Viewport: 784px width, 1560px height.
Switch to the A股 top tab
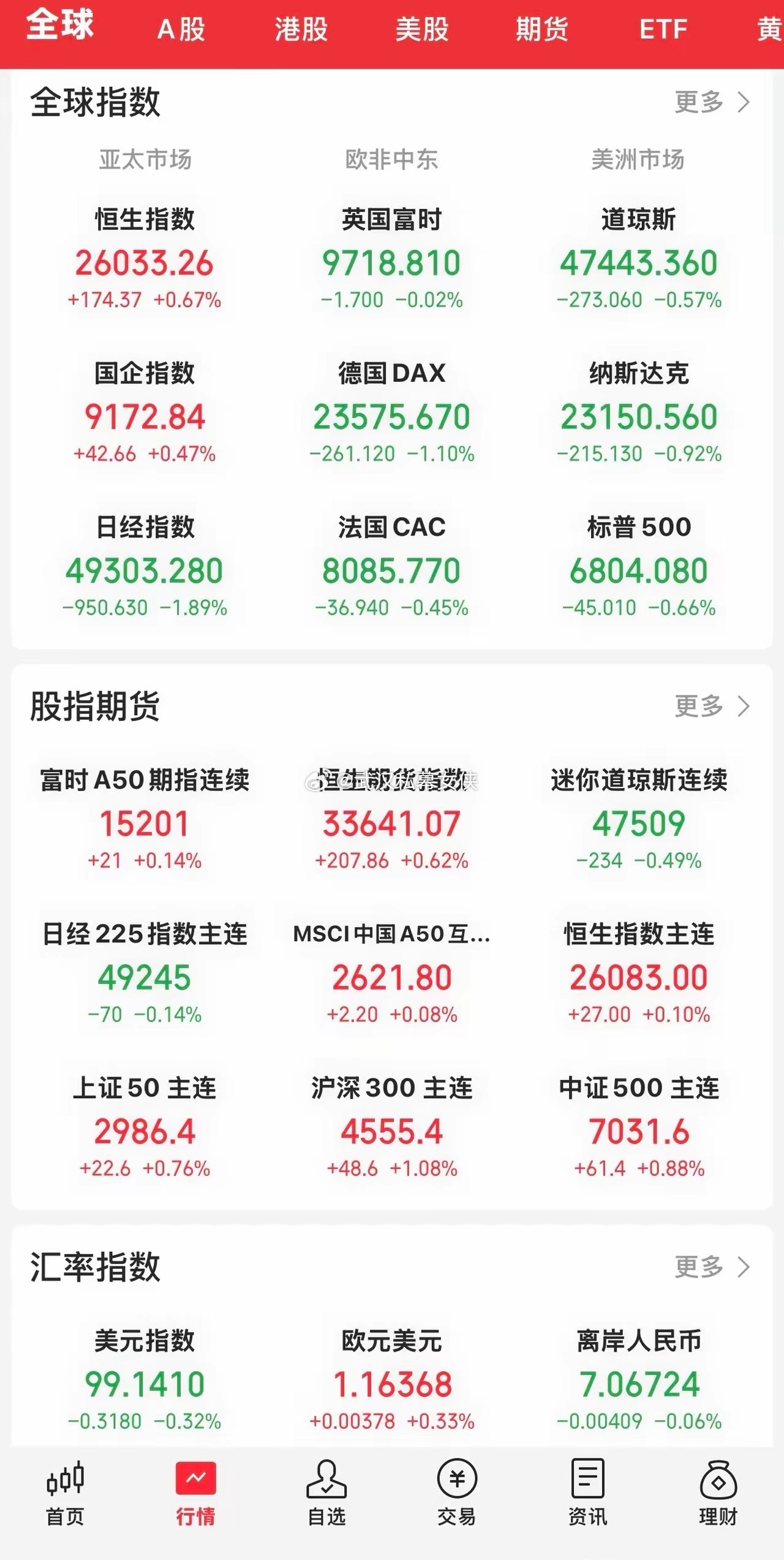pos(181,29)
